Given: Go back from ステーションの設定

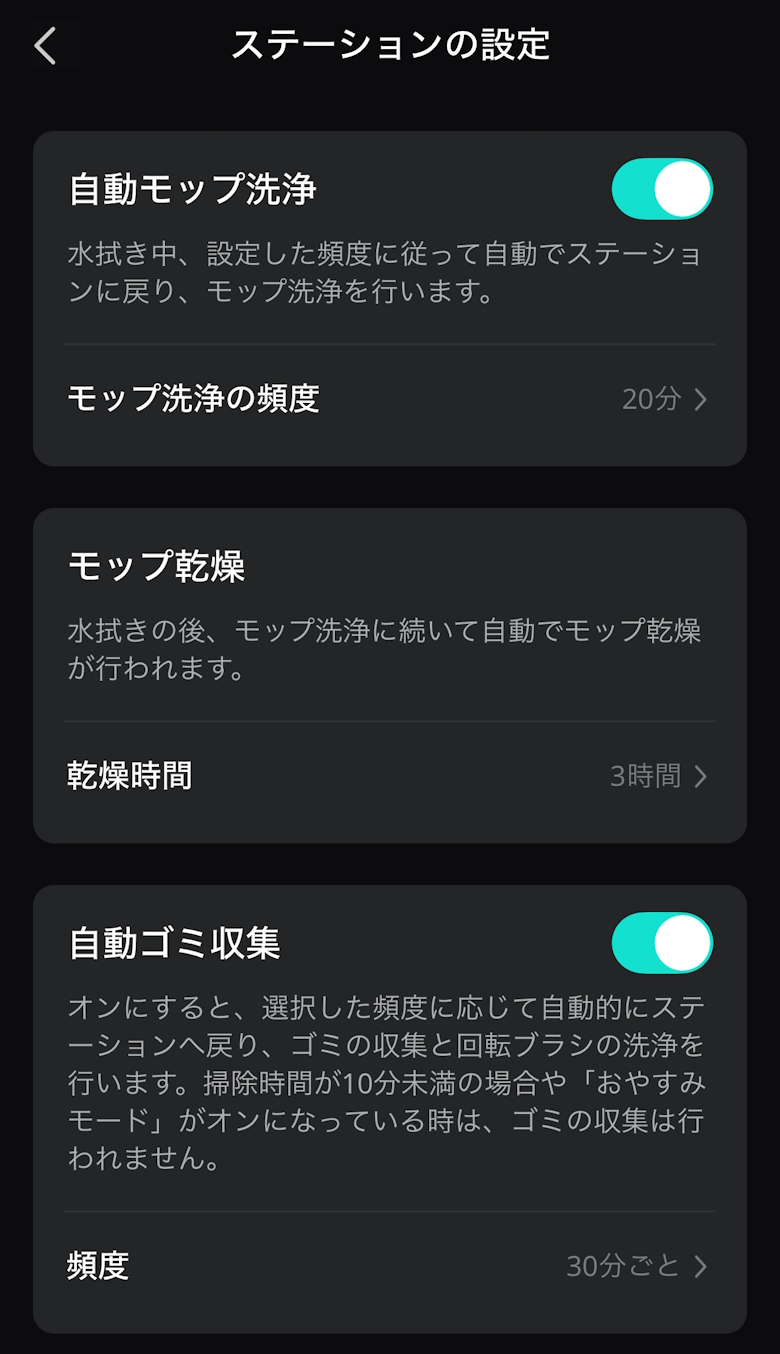Looking at the screenshot, I should [x=46, y=46].
